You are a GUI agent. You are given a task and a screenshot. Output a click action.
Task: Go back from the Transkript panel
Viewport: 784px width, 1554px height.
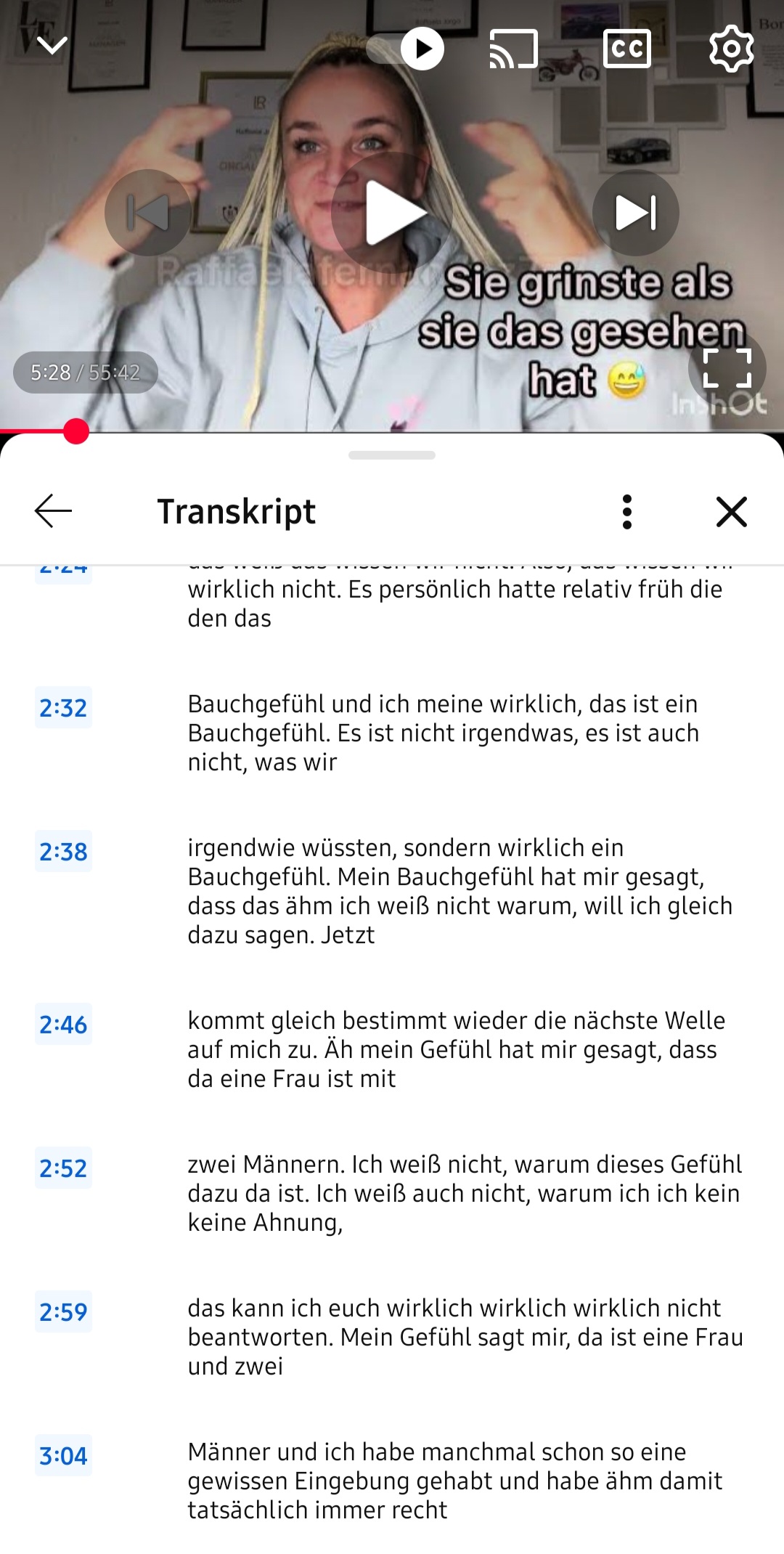point(53,511)
